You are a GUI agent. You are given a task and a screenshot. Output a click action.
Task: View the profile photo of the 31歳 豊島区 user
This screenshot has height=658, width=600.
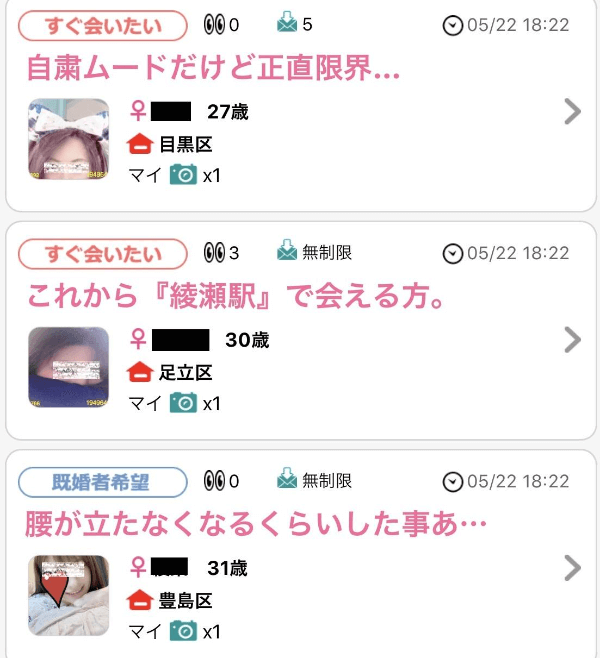click(69, 596)
